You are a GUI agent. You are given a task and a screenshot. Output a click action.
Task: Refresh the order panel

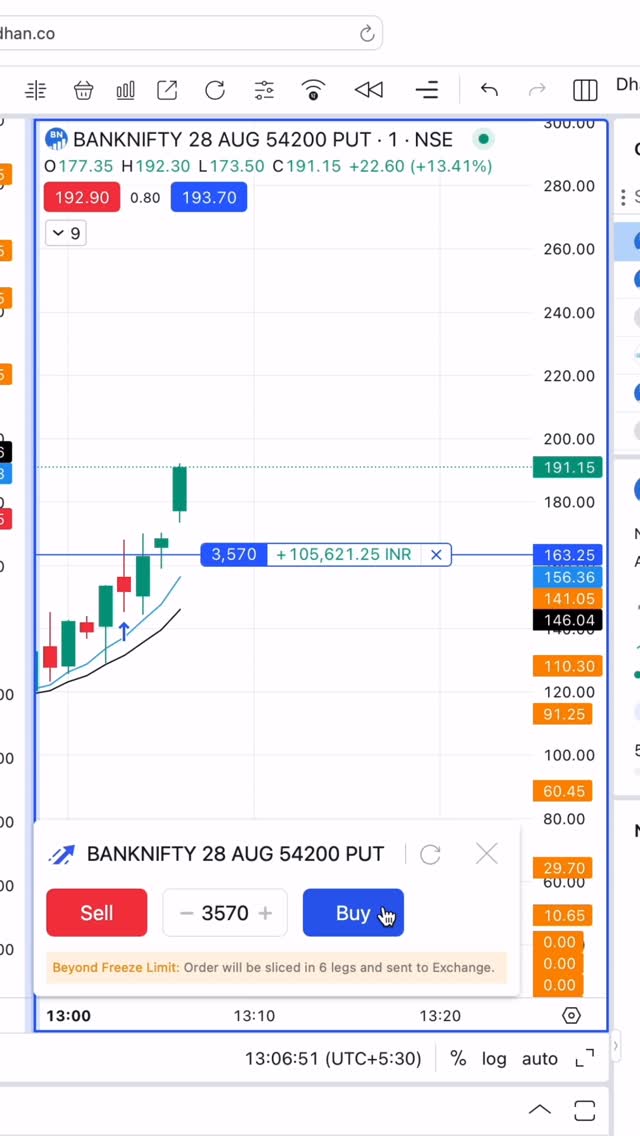tap(430, 854)
